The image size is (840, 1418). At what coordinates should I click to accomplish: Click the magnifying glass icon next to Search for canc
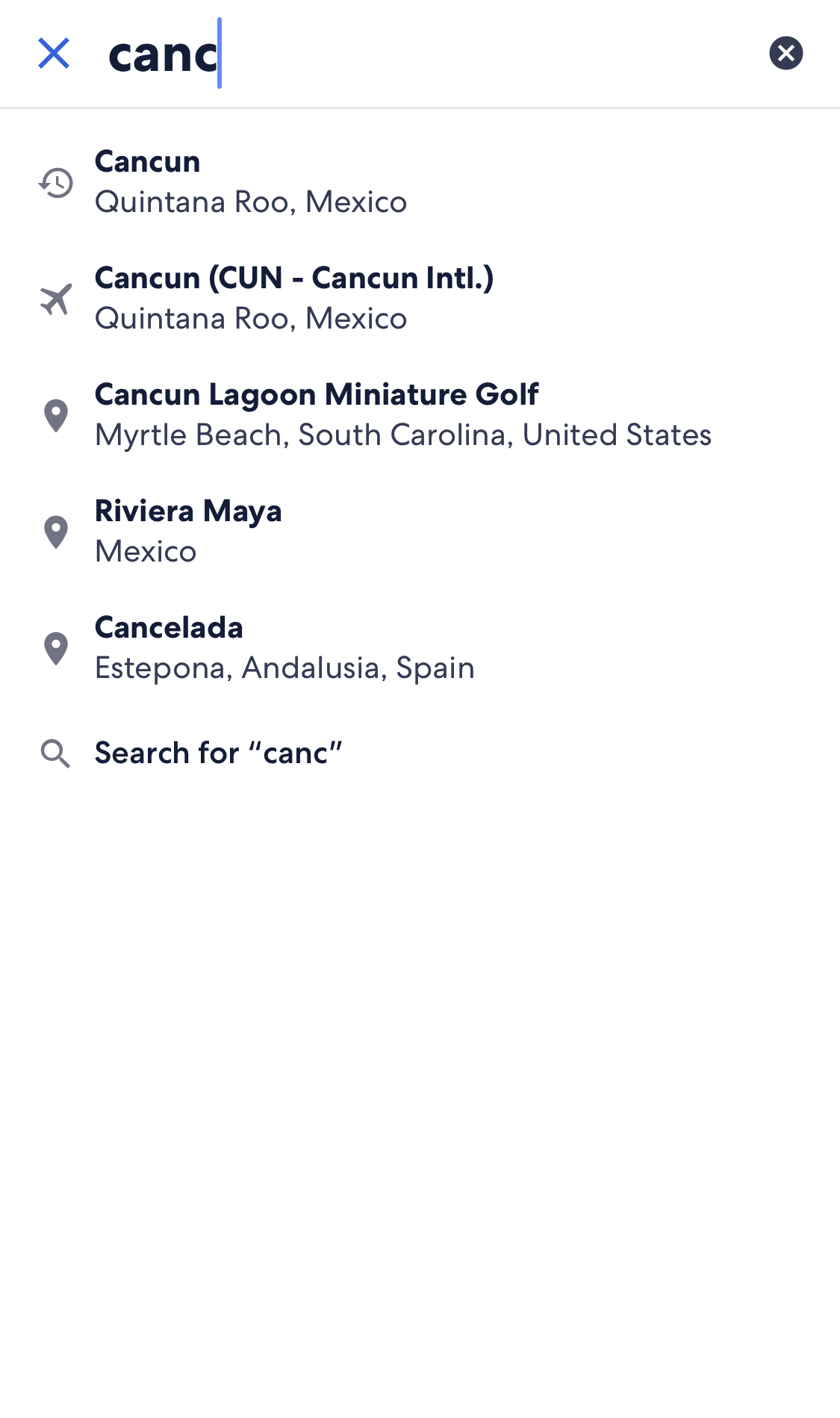55,753
